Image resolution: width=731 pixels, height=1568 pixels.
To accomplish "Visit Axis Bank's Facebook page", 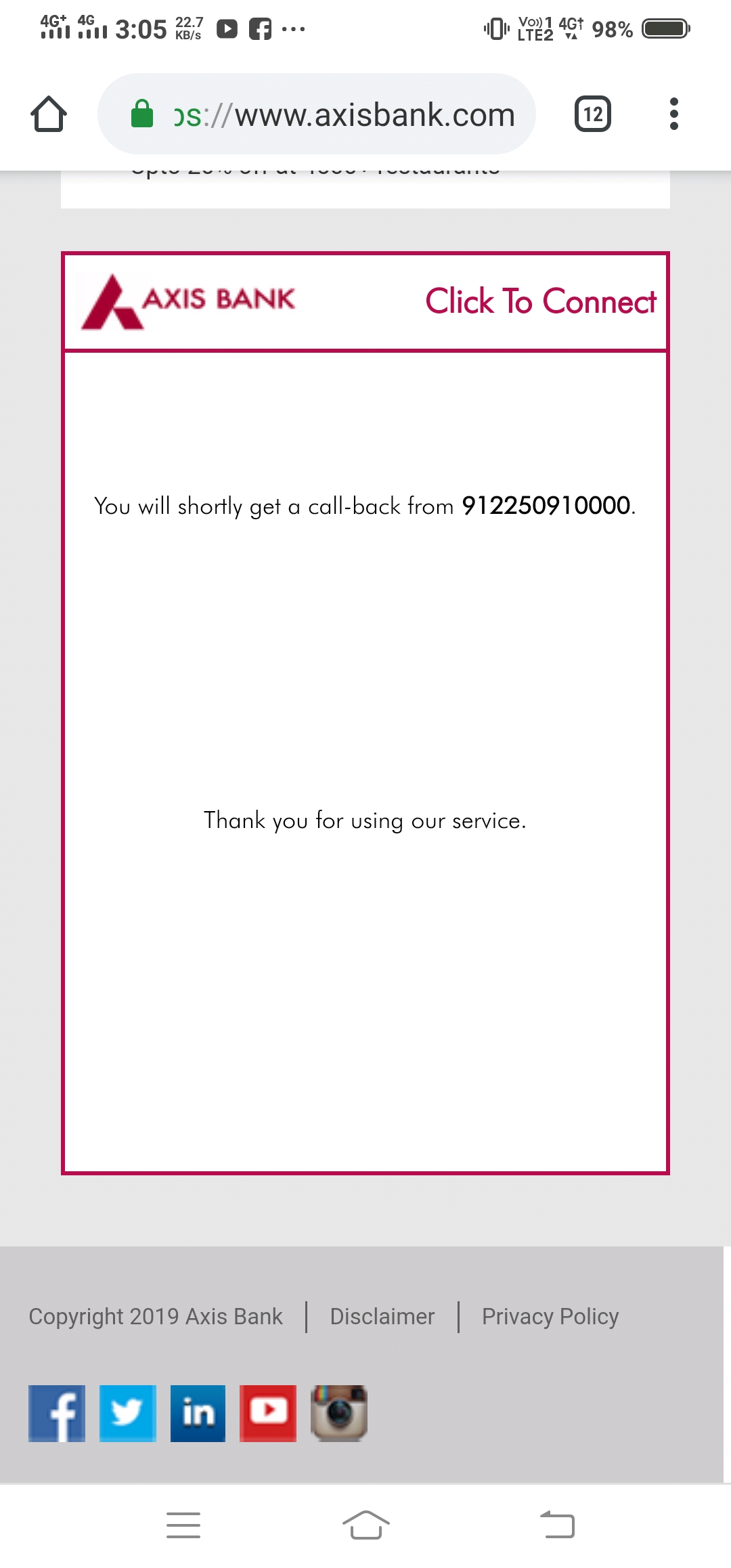I will (x=57, y=1414).
